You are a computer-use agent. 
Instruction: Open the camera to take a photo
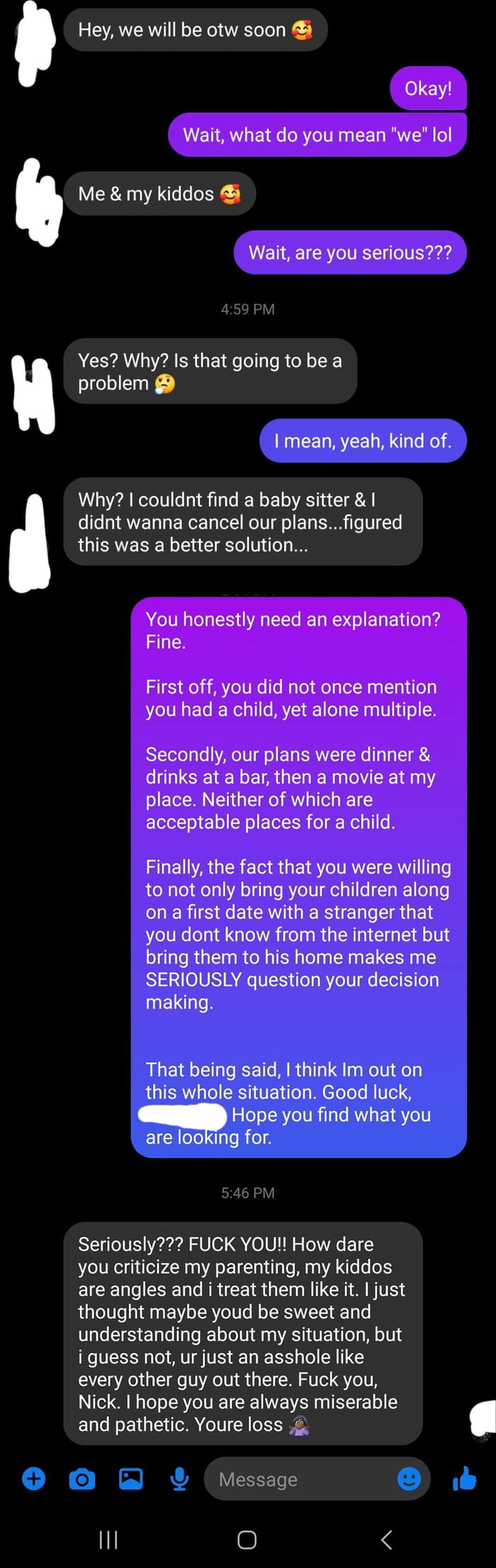(82, 1479)
